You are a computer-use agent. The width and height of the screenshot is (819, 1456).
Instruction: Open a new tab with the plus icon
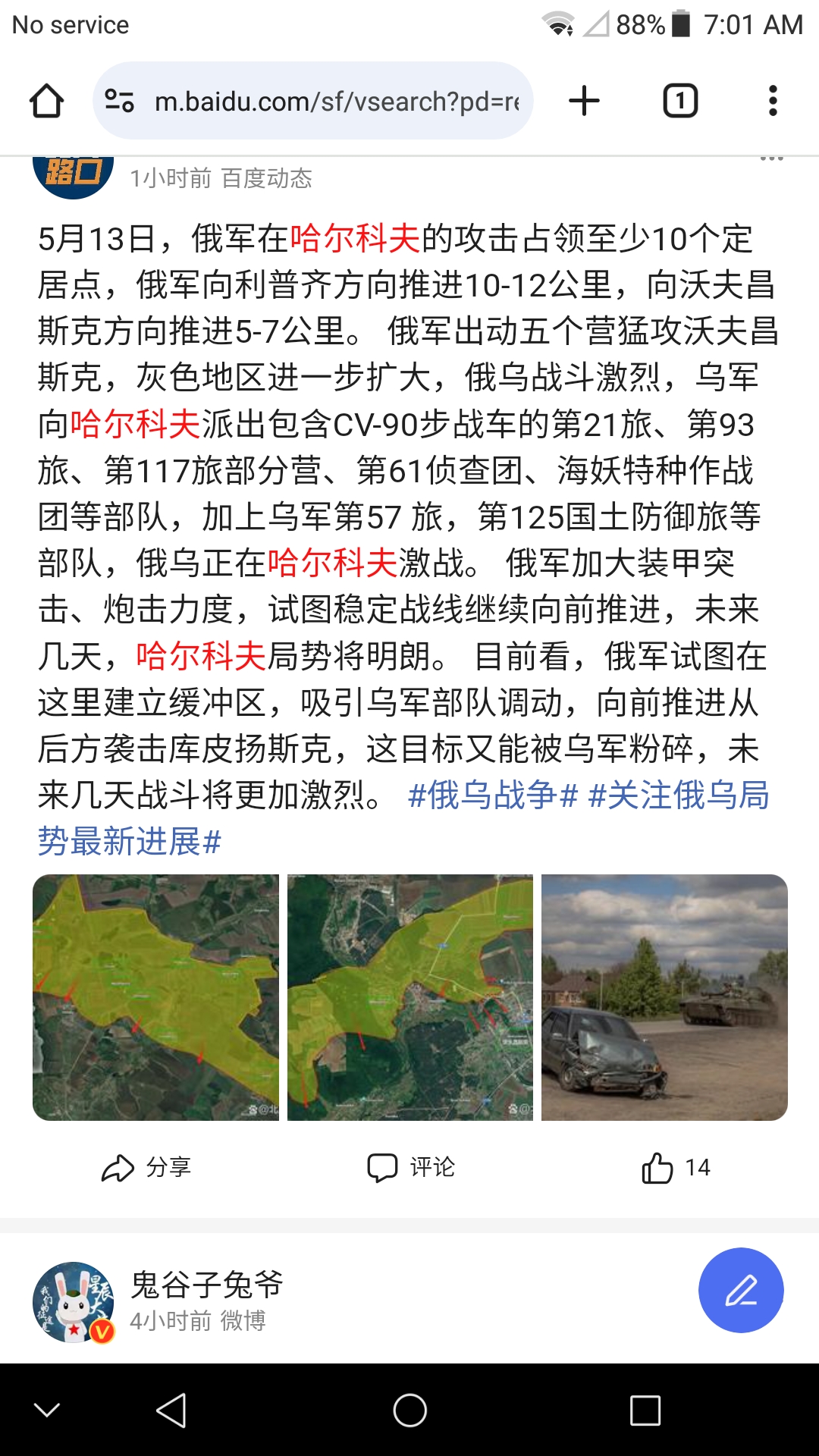coord(584,99)
